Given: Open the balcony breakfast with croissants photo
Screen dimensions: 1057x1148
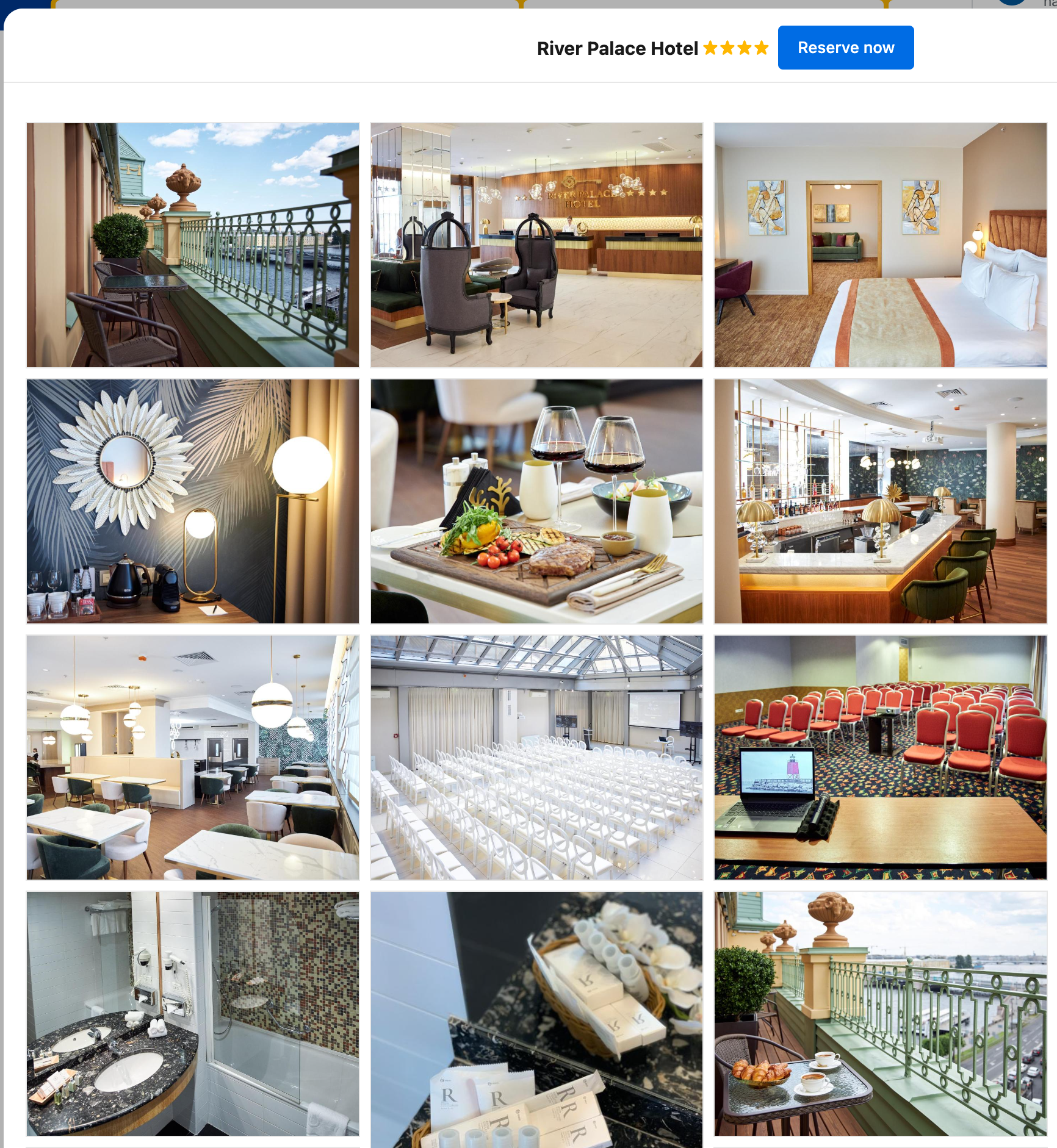Looking at the screenshot, I should click(880, 1014).
